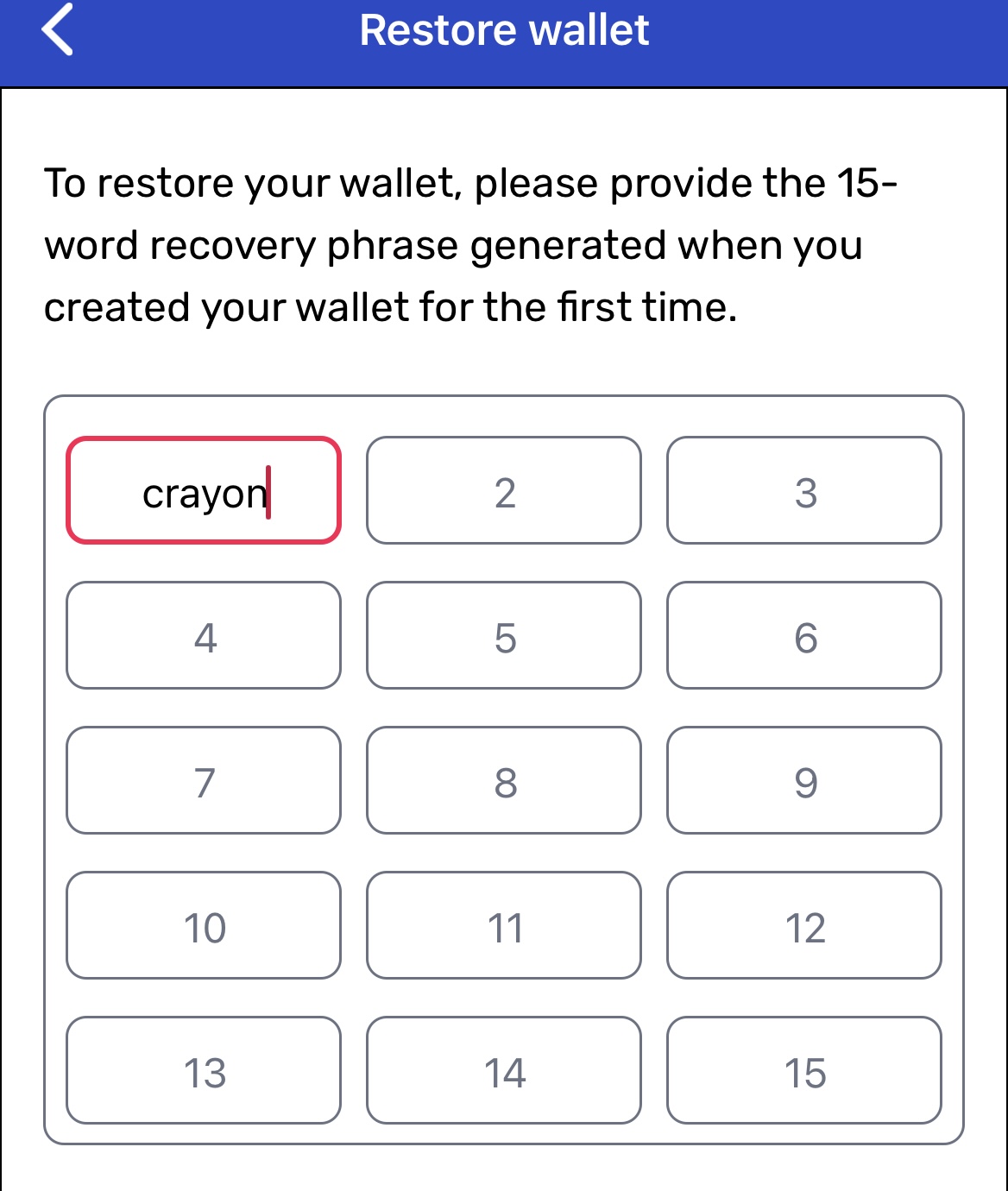The height and width of the screenshot is (1191, 1008).
Task: Tap recovery word field 7
Action: (204, 780)
